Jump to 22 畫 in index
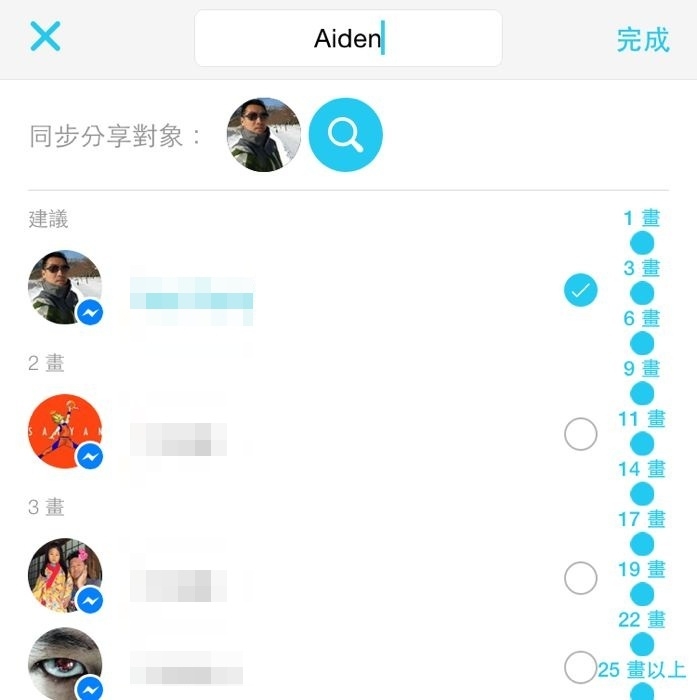Screen dimensions: 697x700 tap(641, 619)
